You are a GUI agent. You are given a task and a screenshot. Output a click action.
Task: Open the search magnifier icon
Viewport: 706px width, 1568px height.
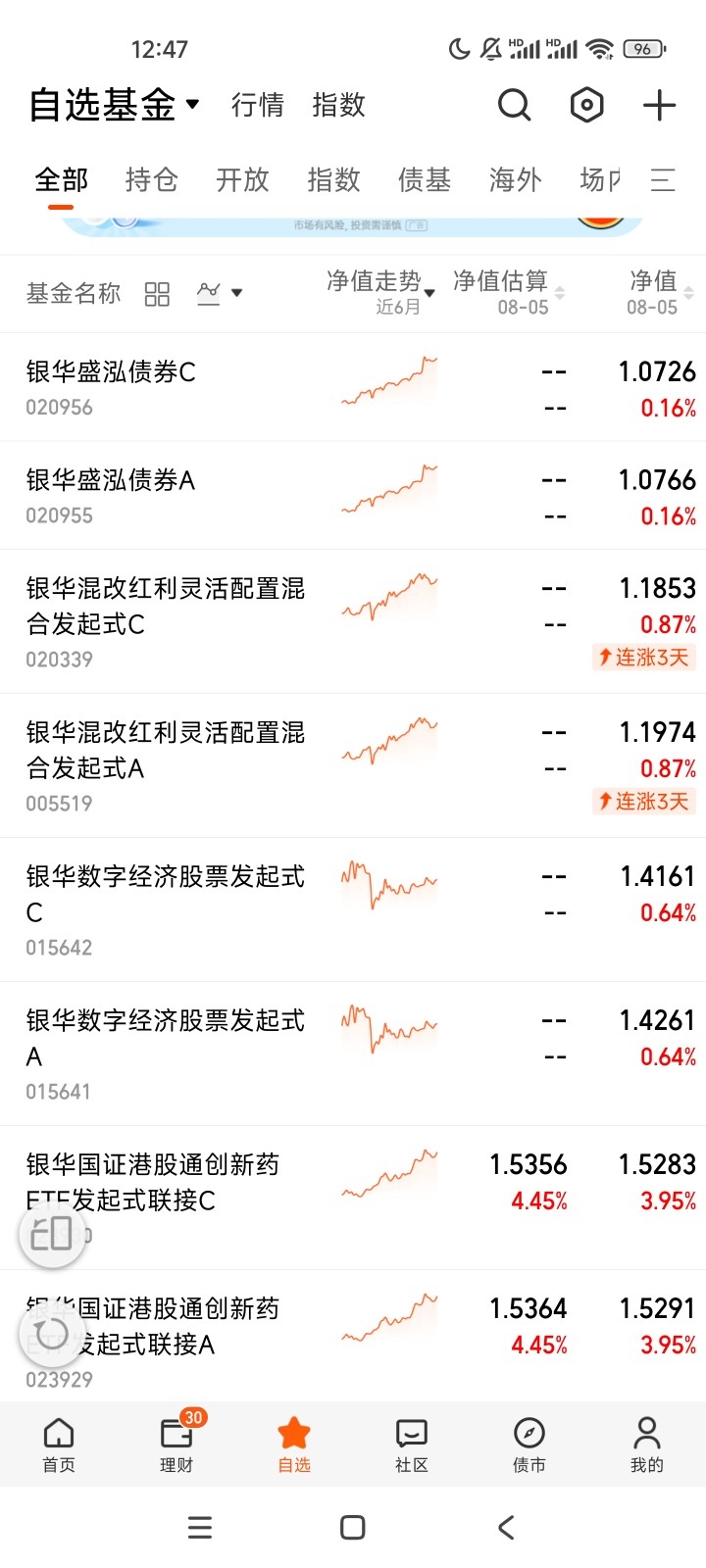(x=514, y=104)
